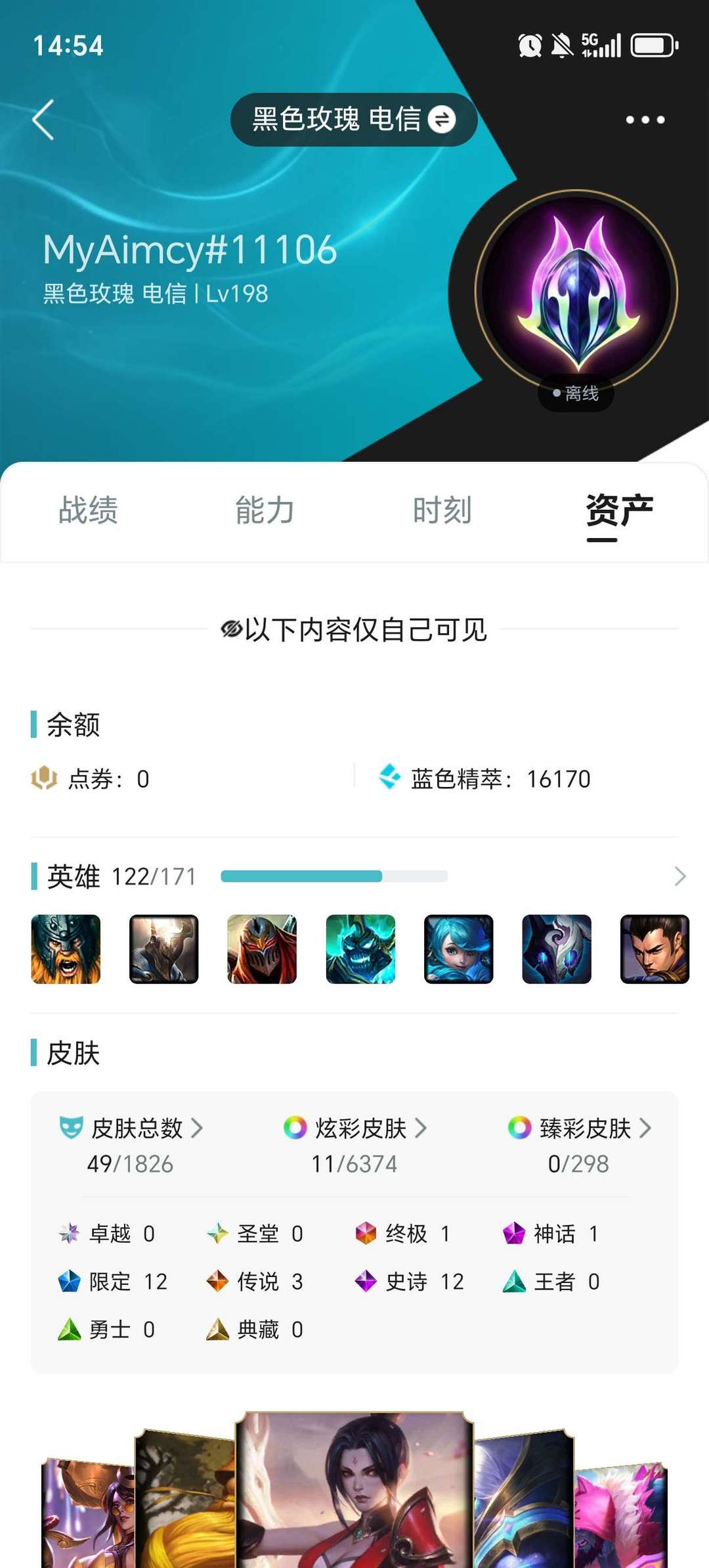Image resolution: width=709 pixels, height=1568 pixels.
Task: Go back using the top-left arrow
Action: pos(43,120)
